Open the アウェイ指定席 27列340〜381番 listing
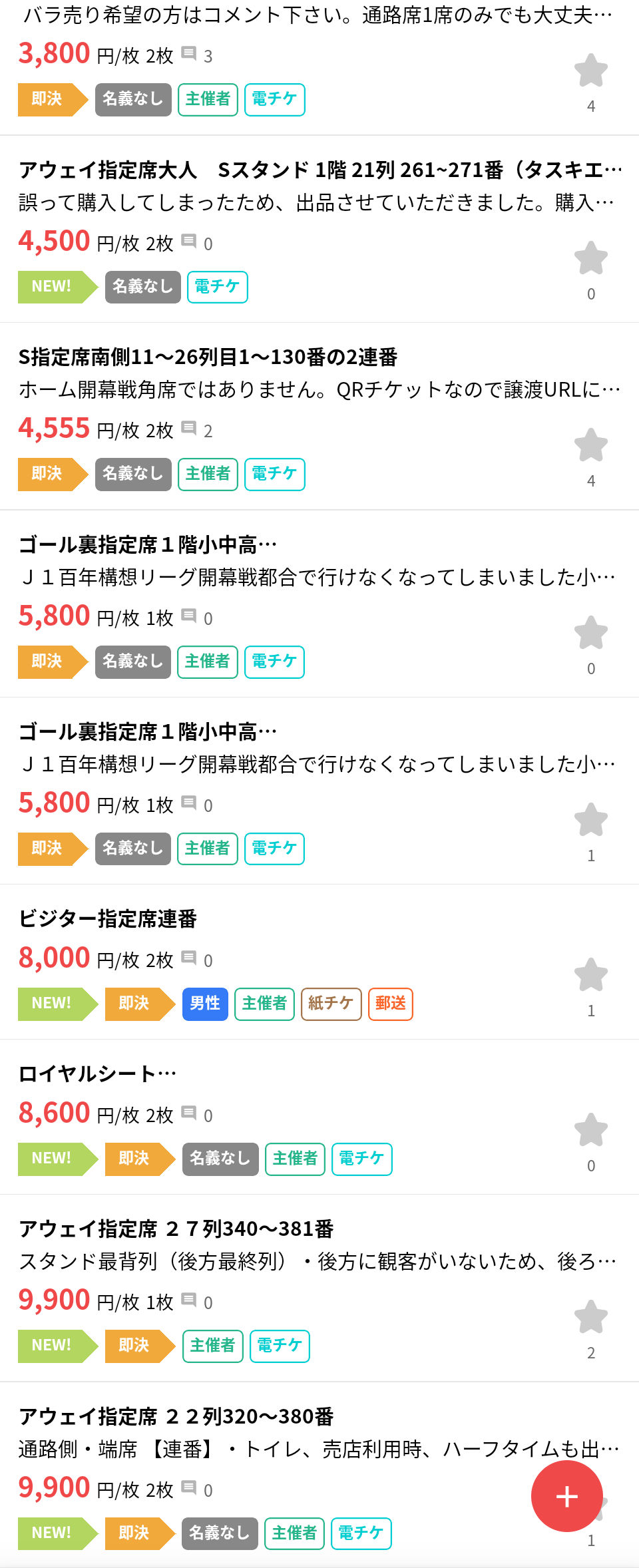639x1568 pixels. (x=176, y=1229)
